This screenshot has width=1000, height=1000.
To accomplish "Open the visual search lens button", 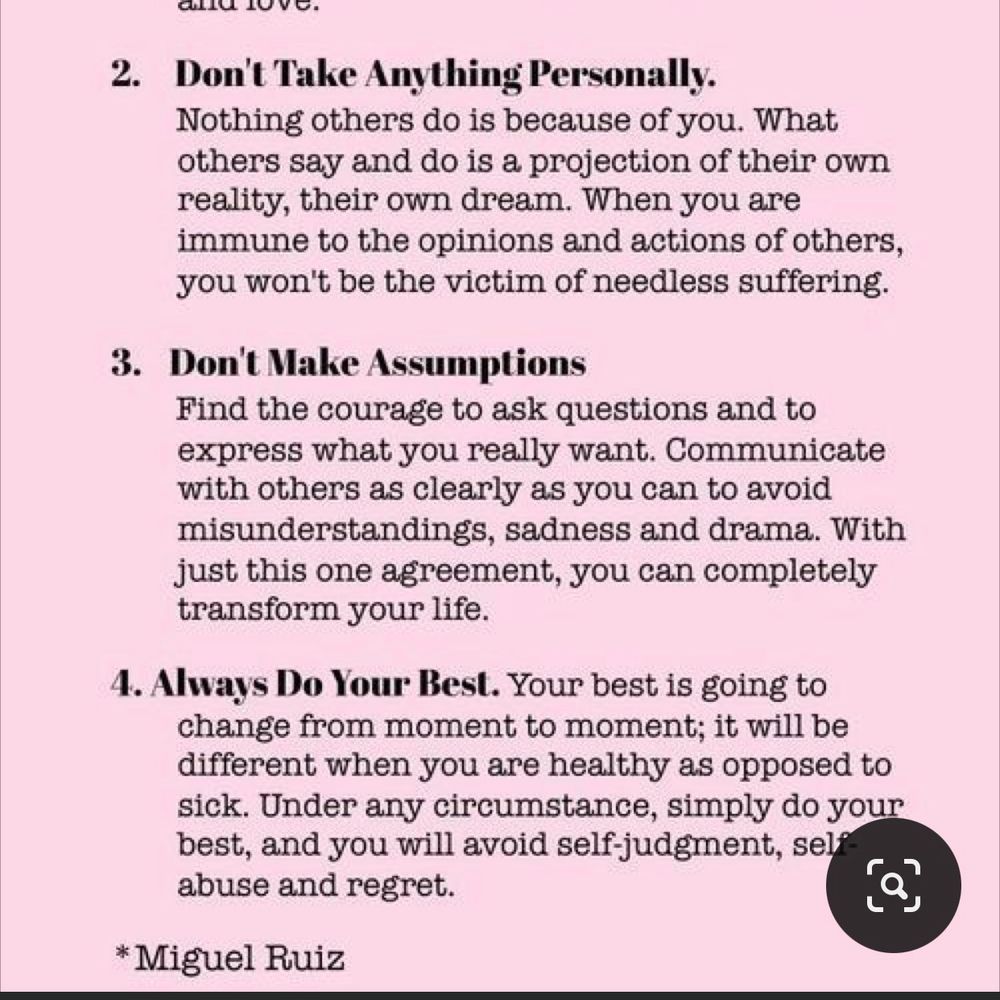I will (x=893, y=885).
